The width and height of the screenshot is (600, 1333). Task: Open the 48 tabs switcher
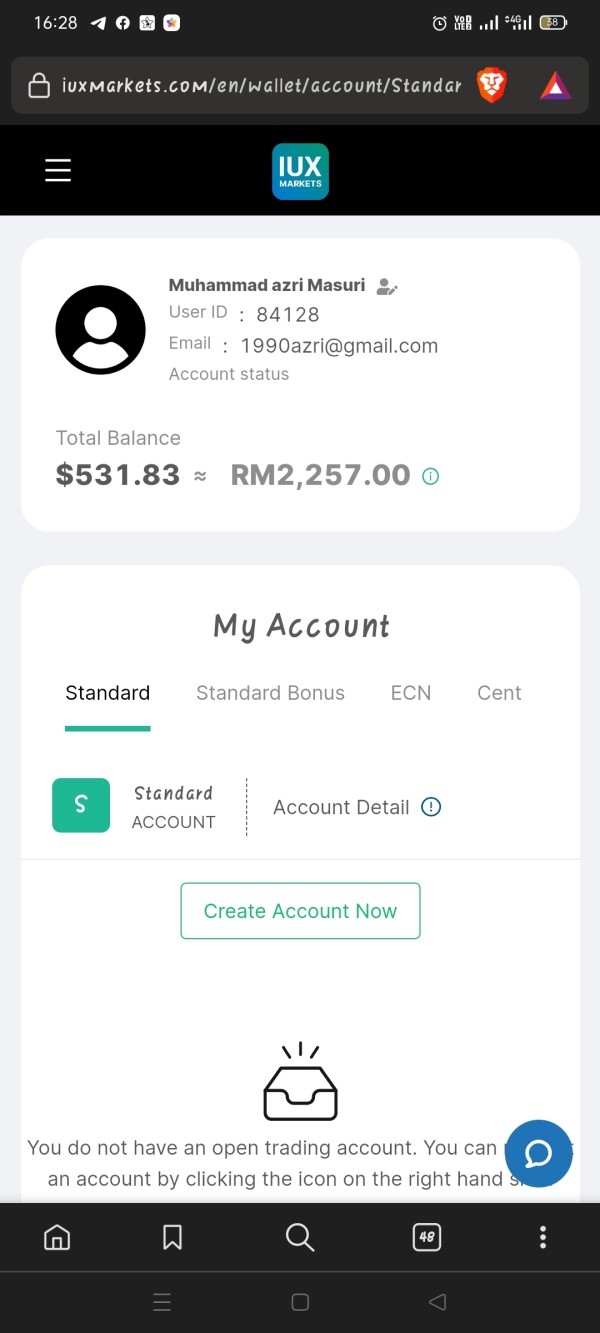[x=427, y=1238]
